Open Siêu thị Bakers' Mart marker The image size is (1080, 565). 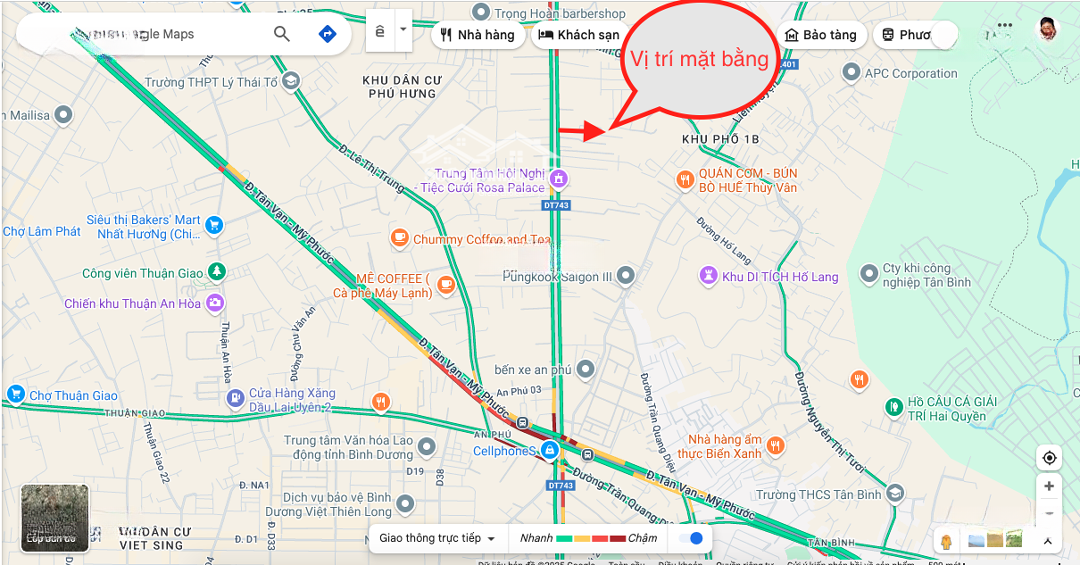213,226
